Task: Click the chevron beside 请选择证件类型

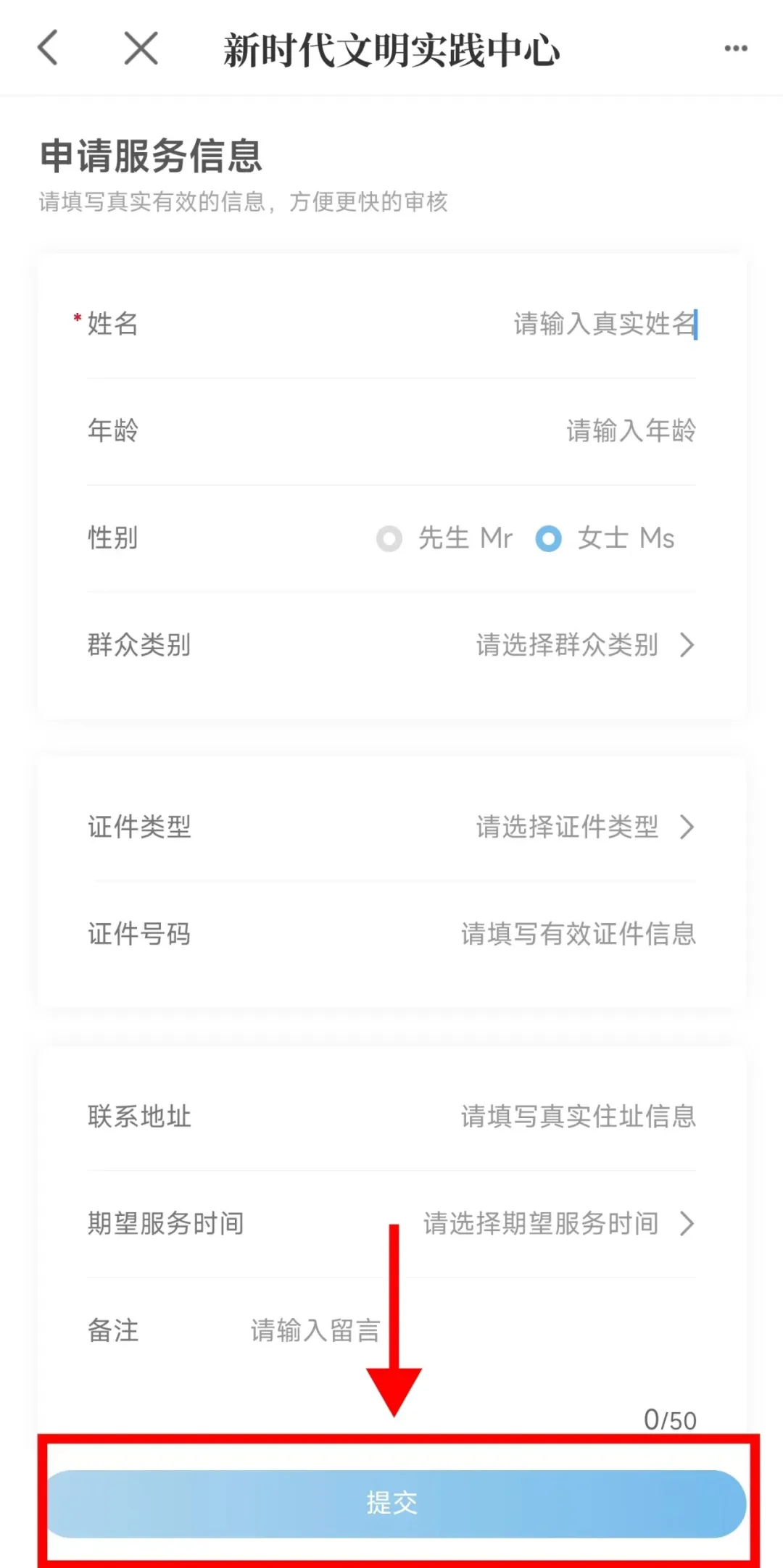Action: coord(687,827)
